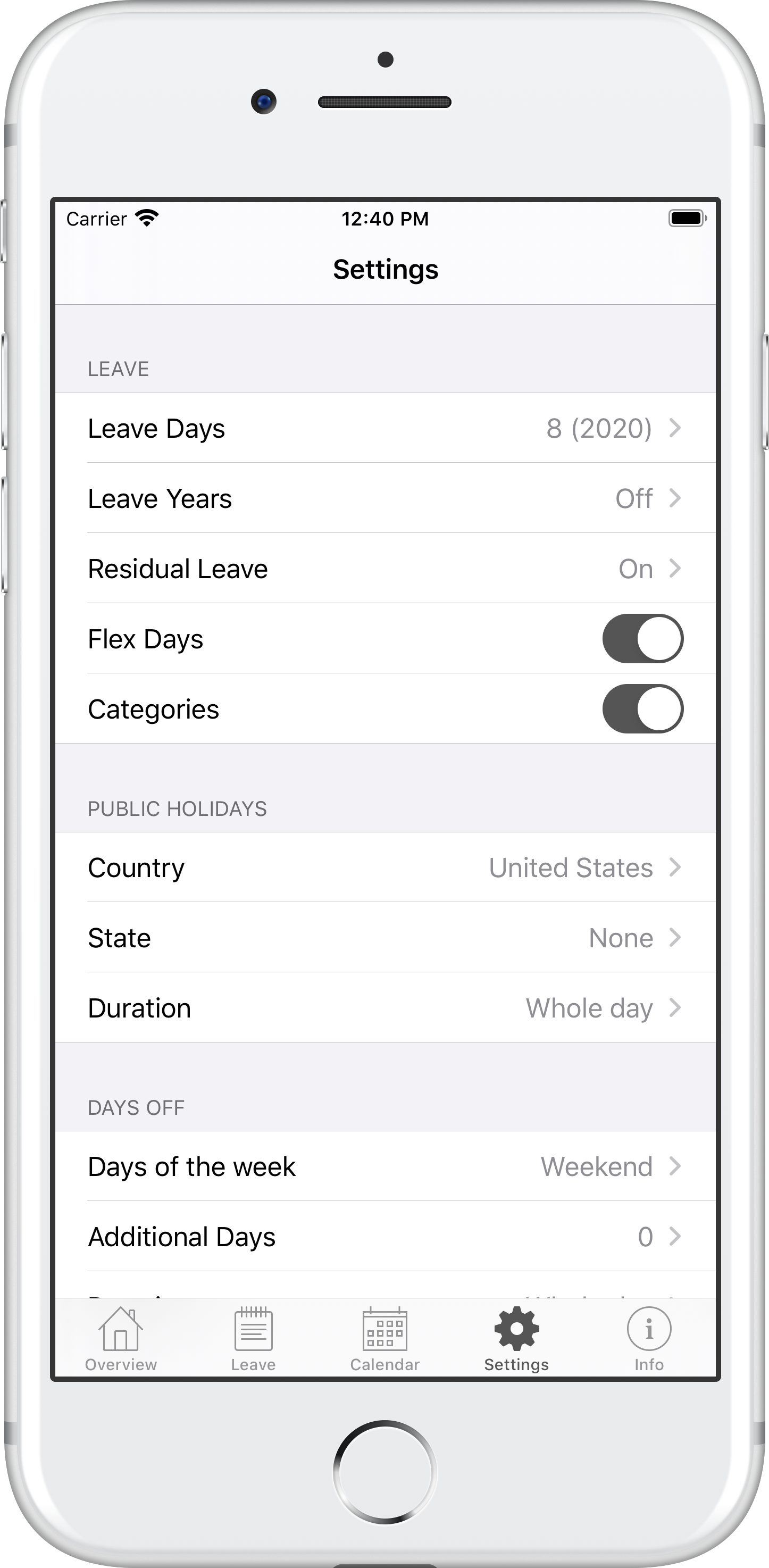Open Days of the week setting
Viewport: 769px width, 1568px height.
[x=384, y=1167]
